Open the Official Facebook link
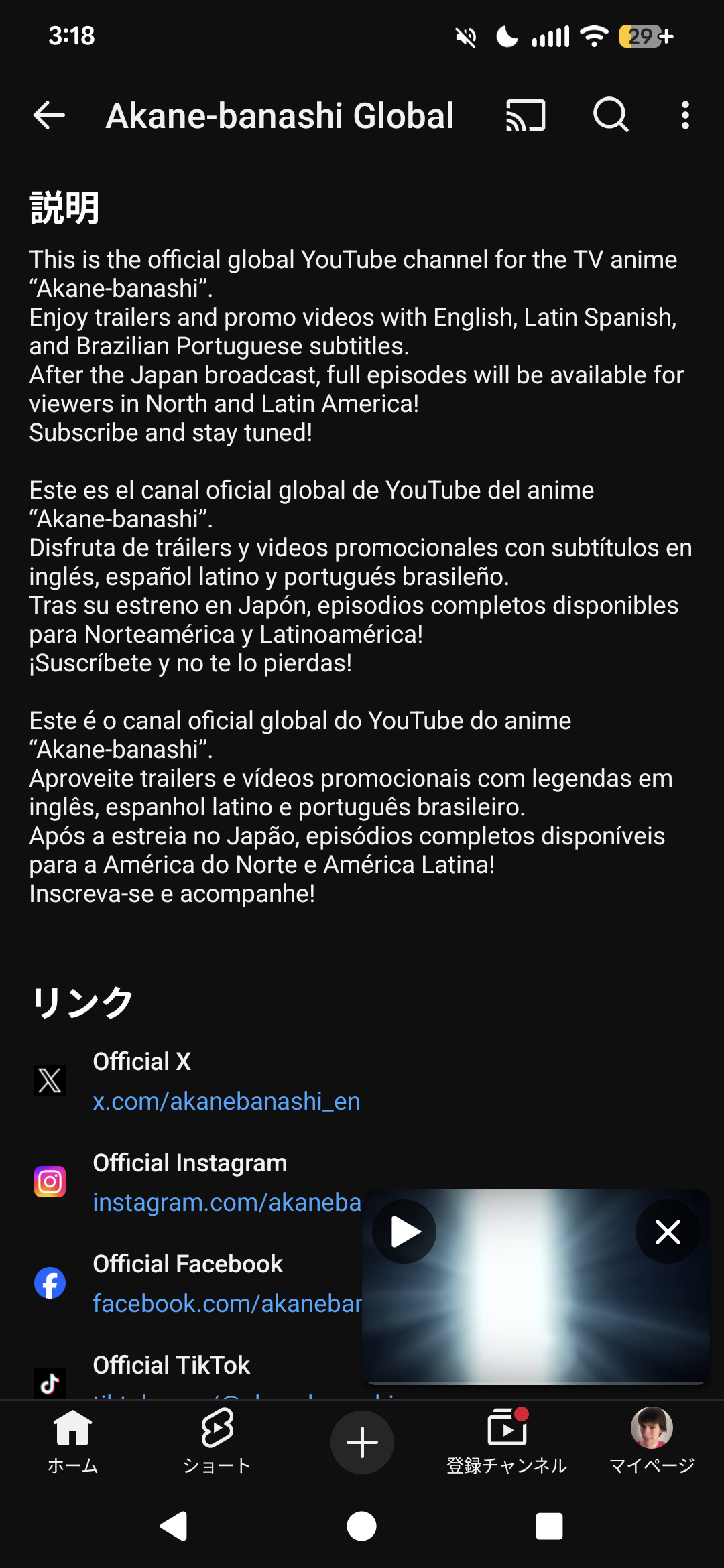 click(x=226, y=1303)
